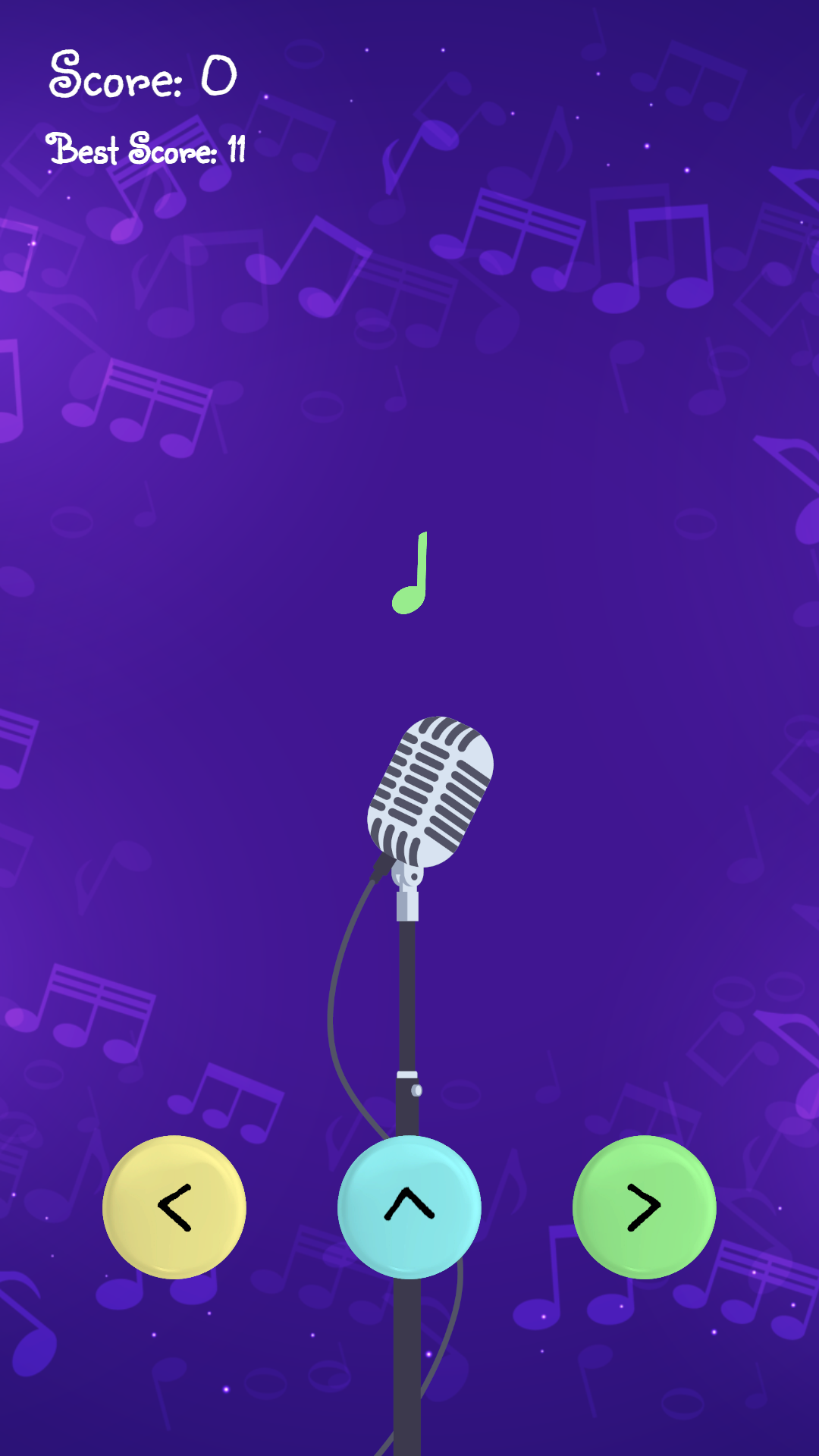This screenshot has height=1456, width=819.
Task: Tap the yellow left arrow button
Action: 174,1207
